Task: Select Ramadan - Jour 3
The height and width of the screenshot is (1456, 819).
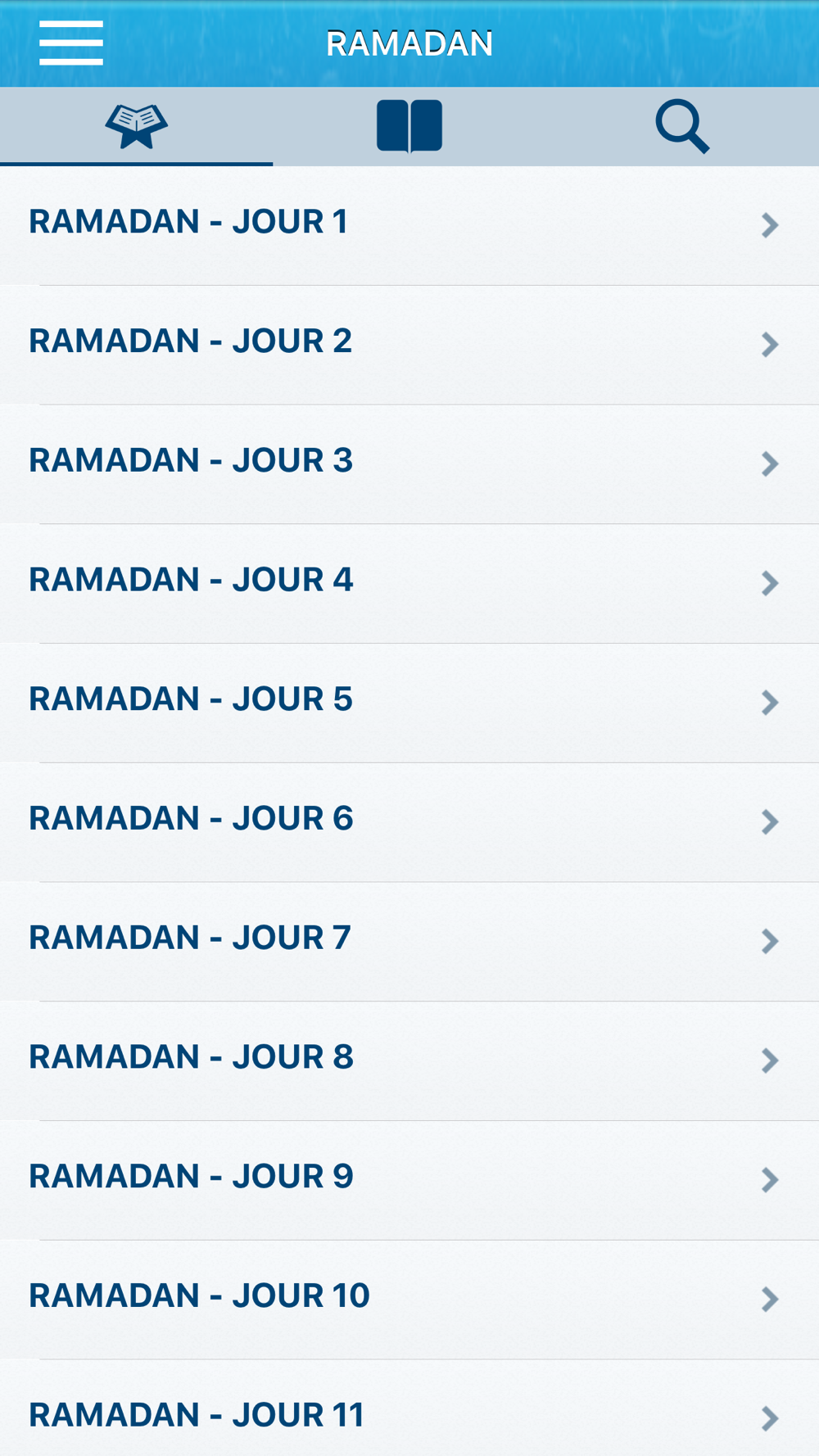Action: pyautogui.click(x=409, y=464)
